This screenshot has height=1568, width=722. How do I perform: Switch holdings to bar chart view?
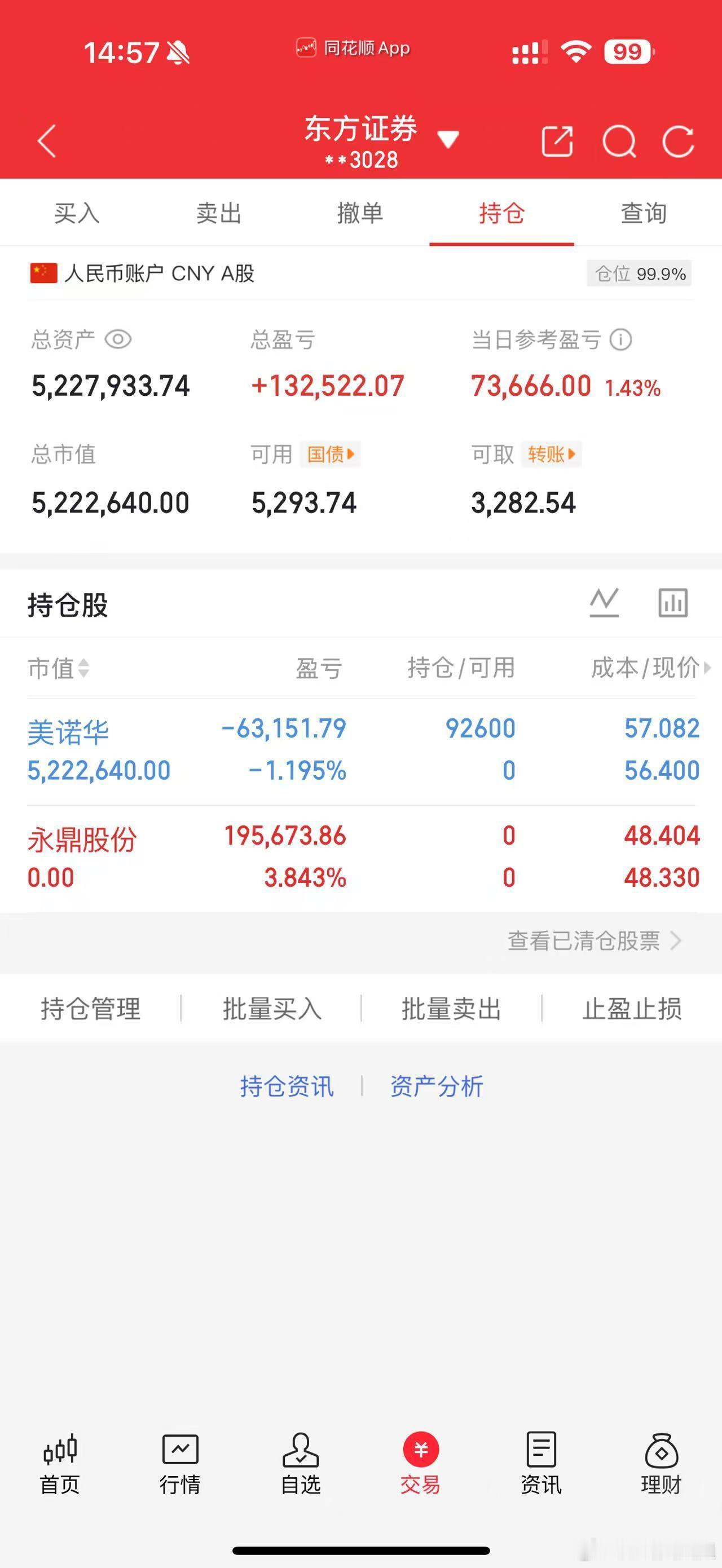(671, 603)
